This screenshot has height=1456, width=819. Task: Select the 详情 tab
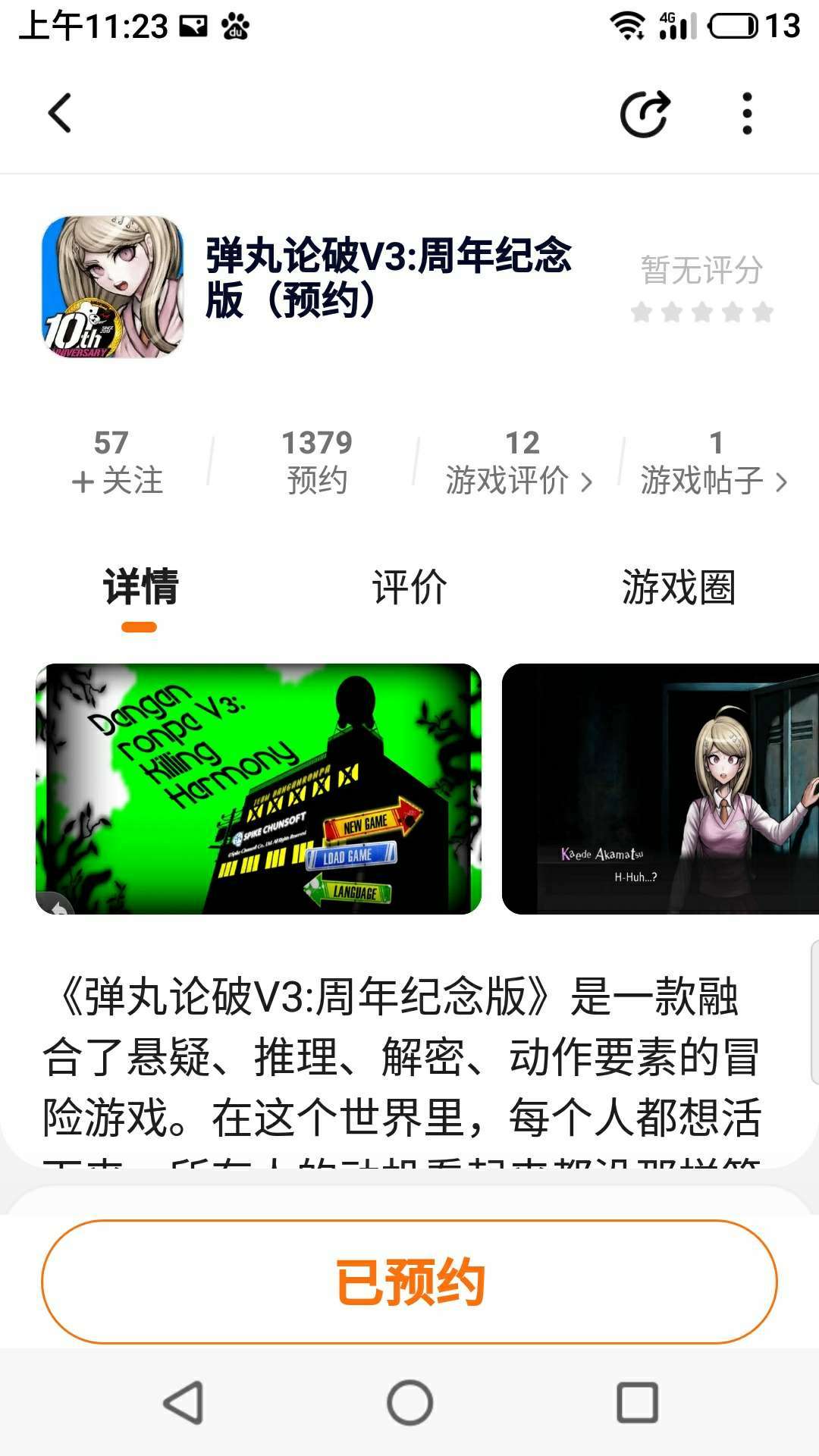(x=140, y=588)
